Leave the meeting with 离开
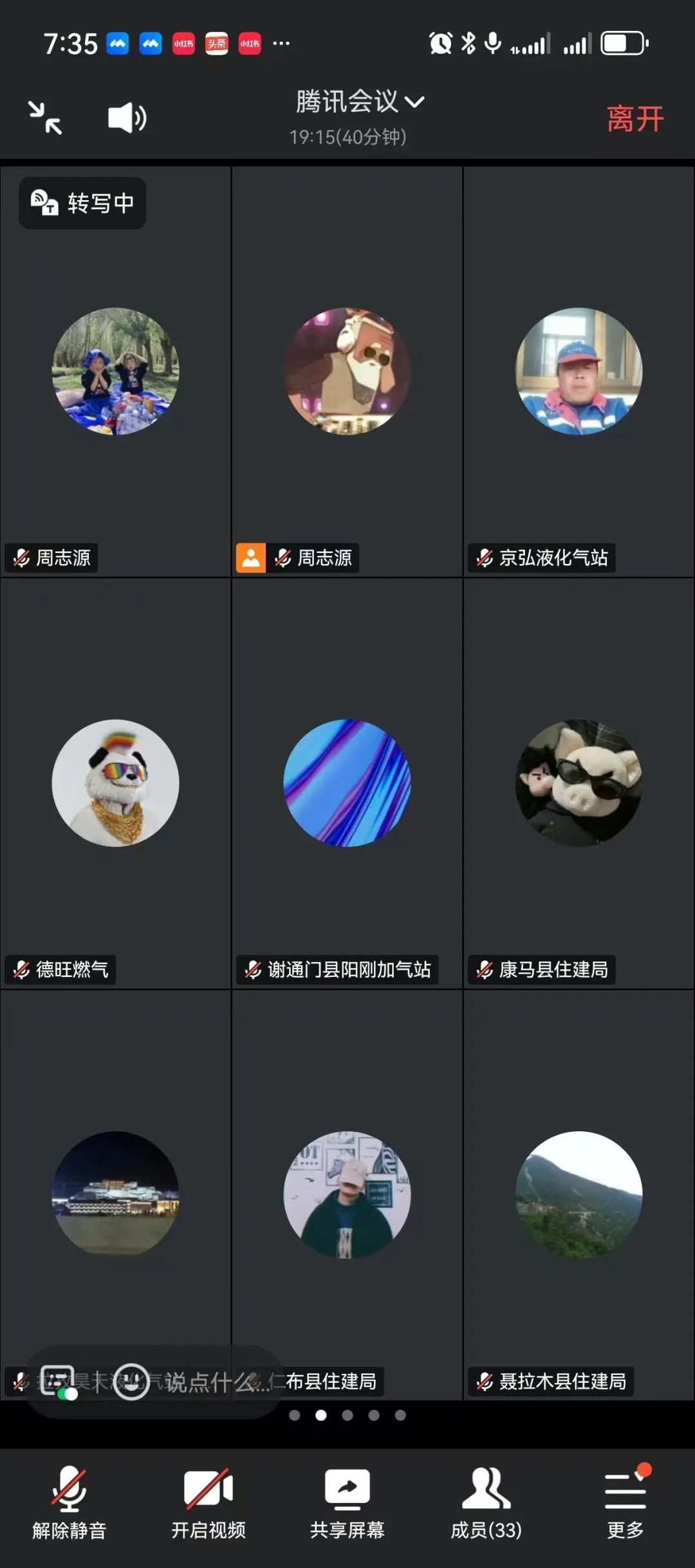This screenshot has width=695, height=1568. tap(635, 119)
